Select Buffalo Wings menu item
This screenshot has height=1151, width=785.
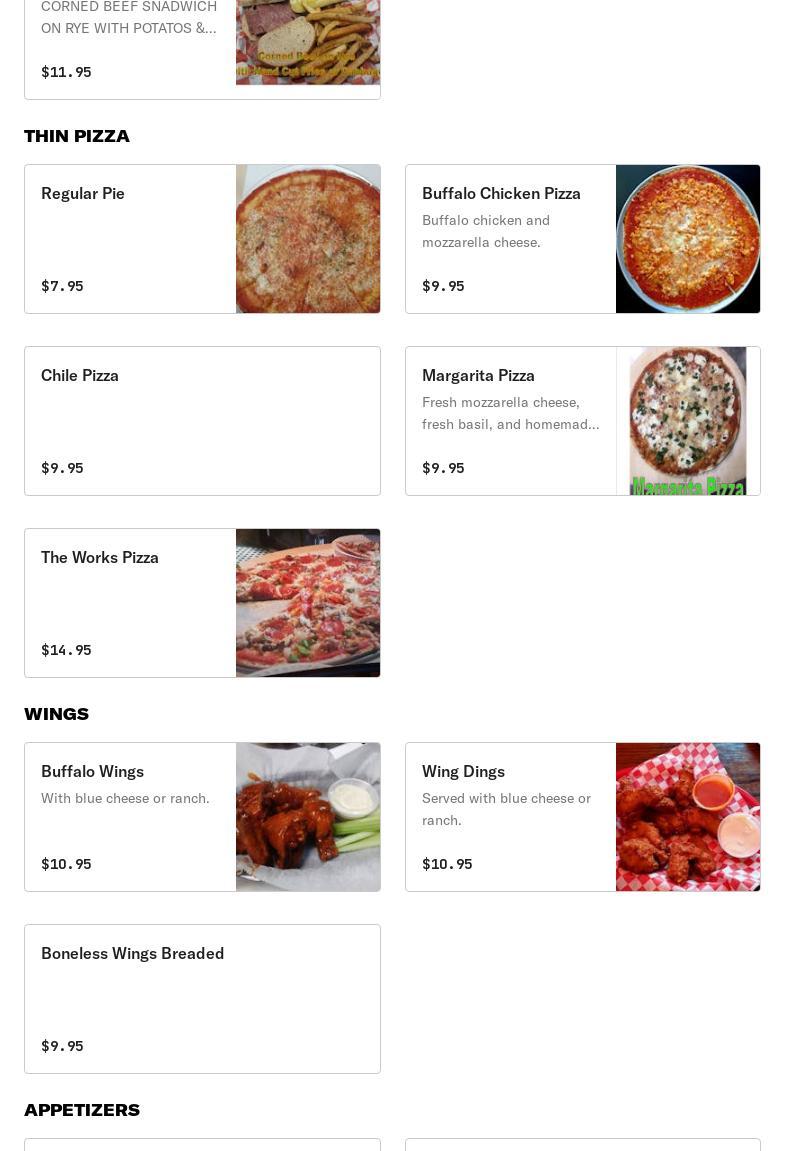coord(202,817)
